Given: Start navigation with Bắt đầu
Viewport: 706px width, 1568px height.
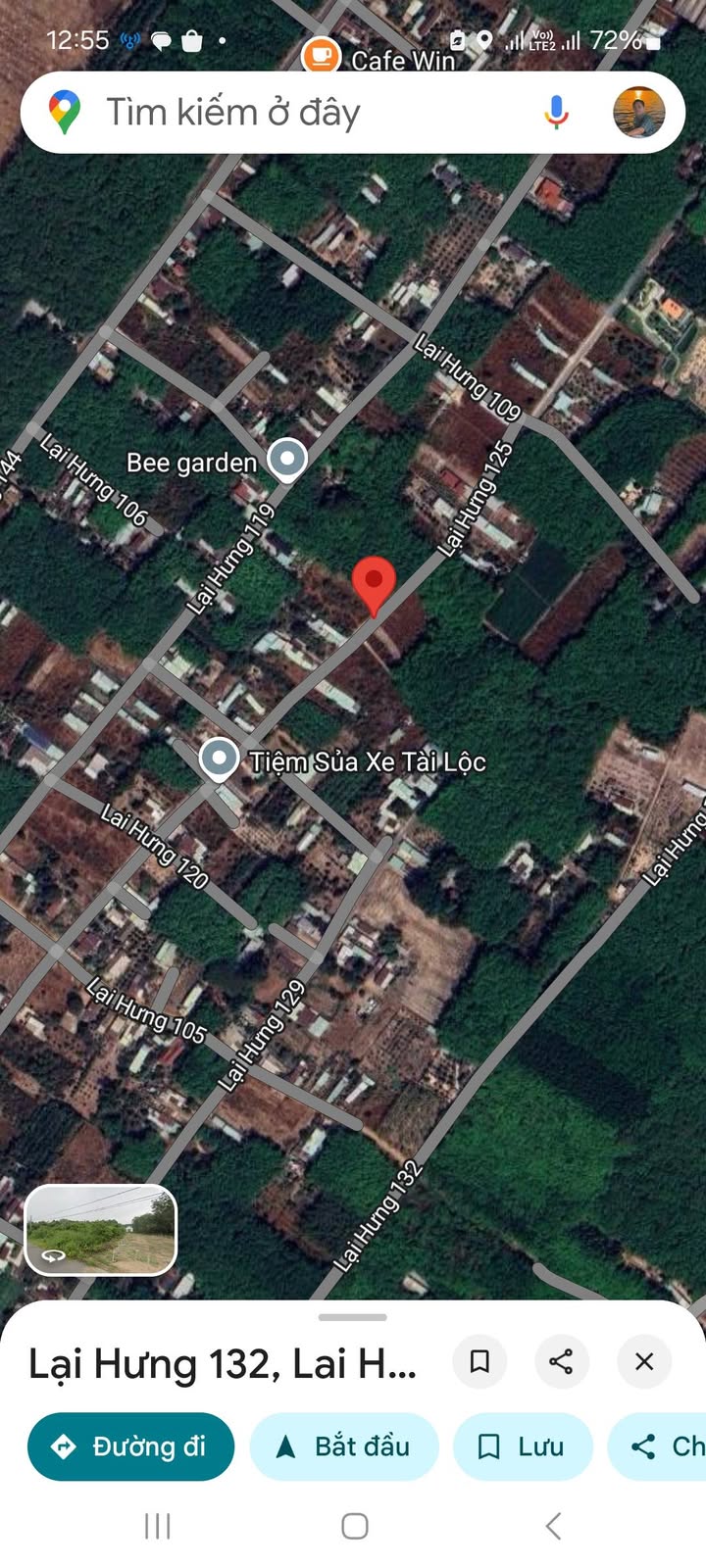Looking at the screenshot, I should tap(344, 1446).
